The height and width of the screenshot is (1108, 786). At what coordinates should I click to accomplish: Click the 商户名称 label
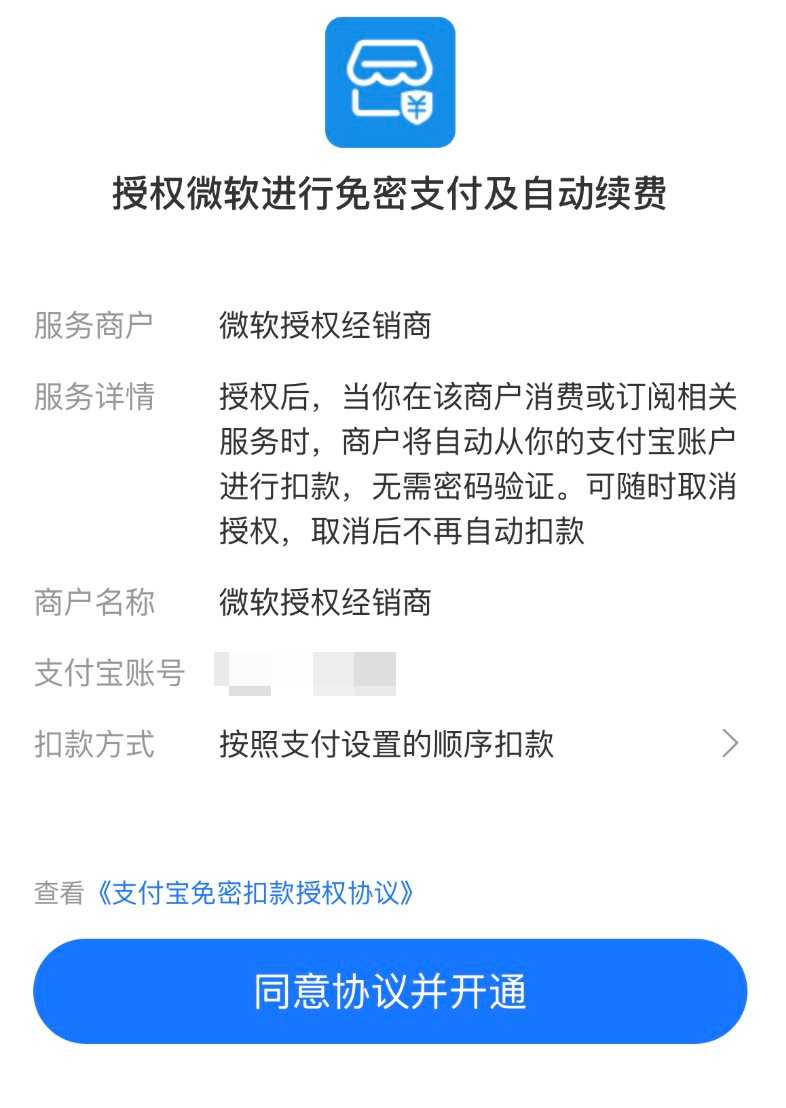[x=95, y=600]
